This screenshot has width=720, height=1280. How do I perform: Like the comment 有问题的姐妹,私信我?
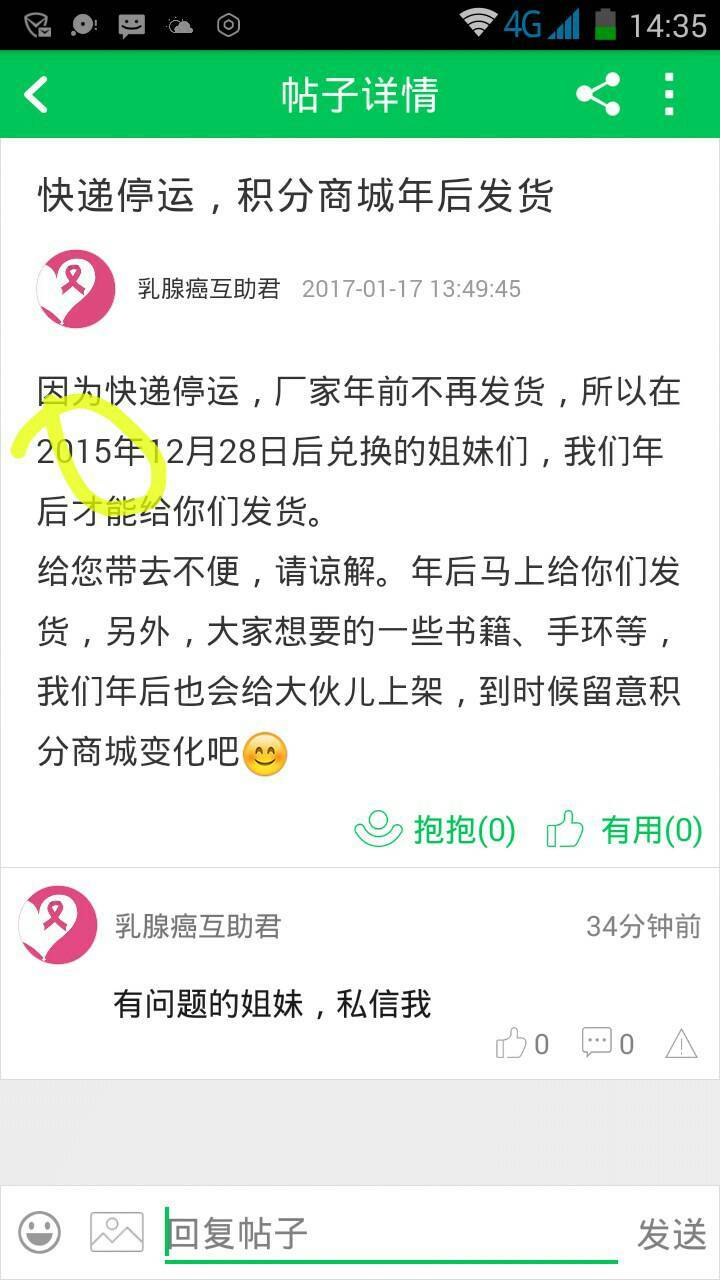(x=521, y=1044)
